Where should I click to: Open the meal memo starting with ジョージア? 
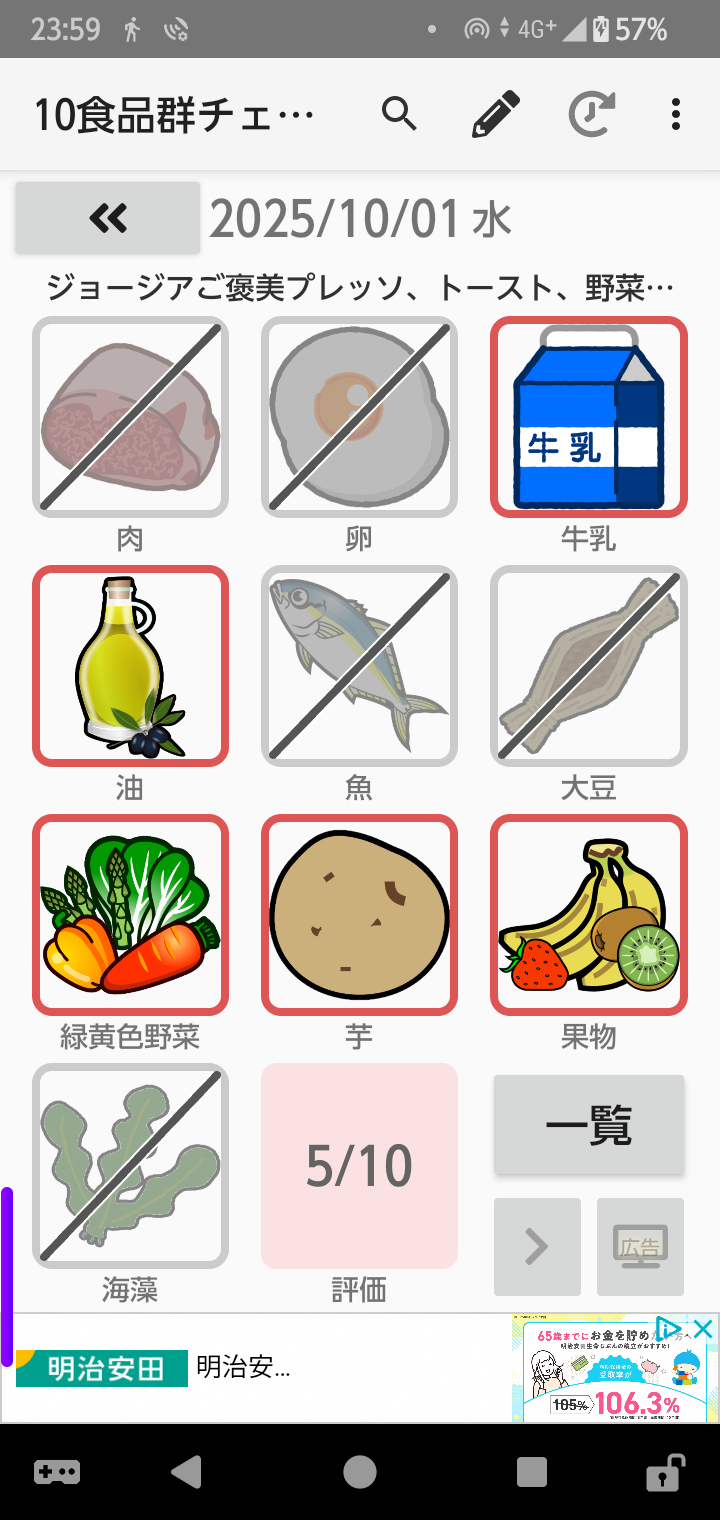click(x=360, y=290)
